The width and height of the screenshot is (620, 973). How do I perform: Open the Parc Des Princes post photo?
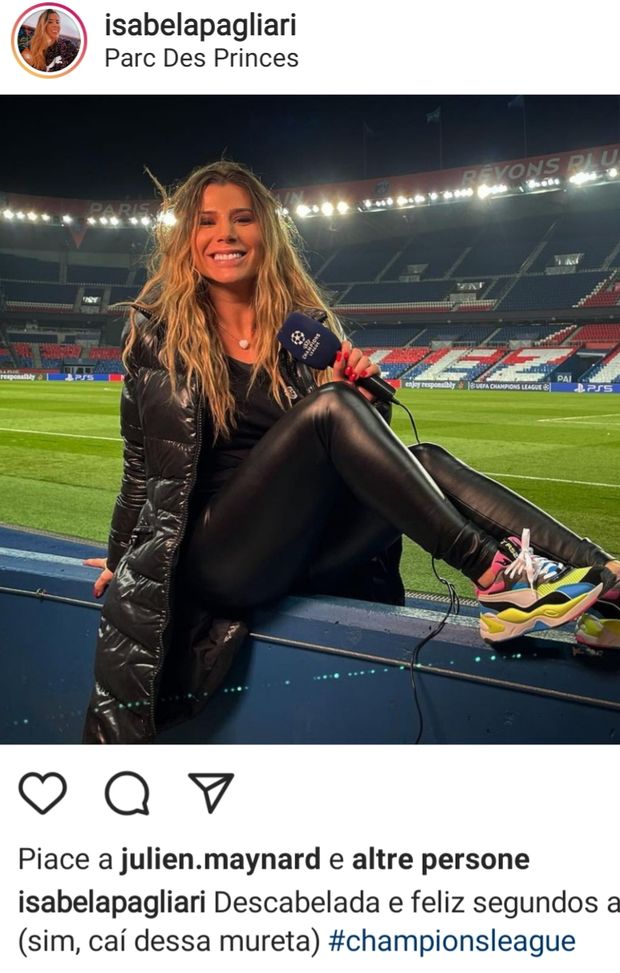tap(310, 420)
